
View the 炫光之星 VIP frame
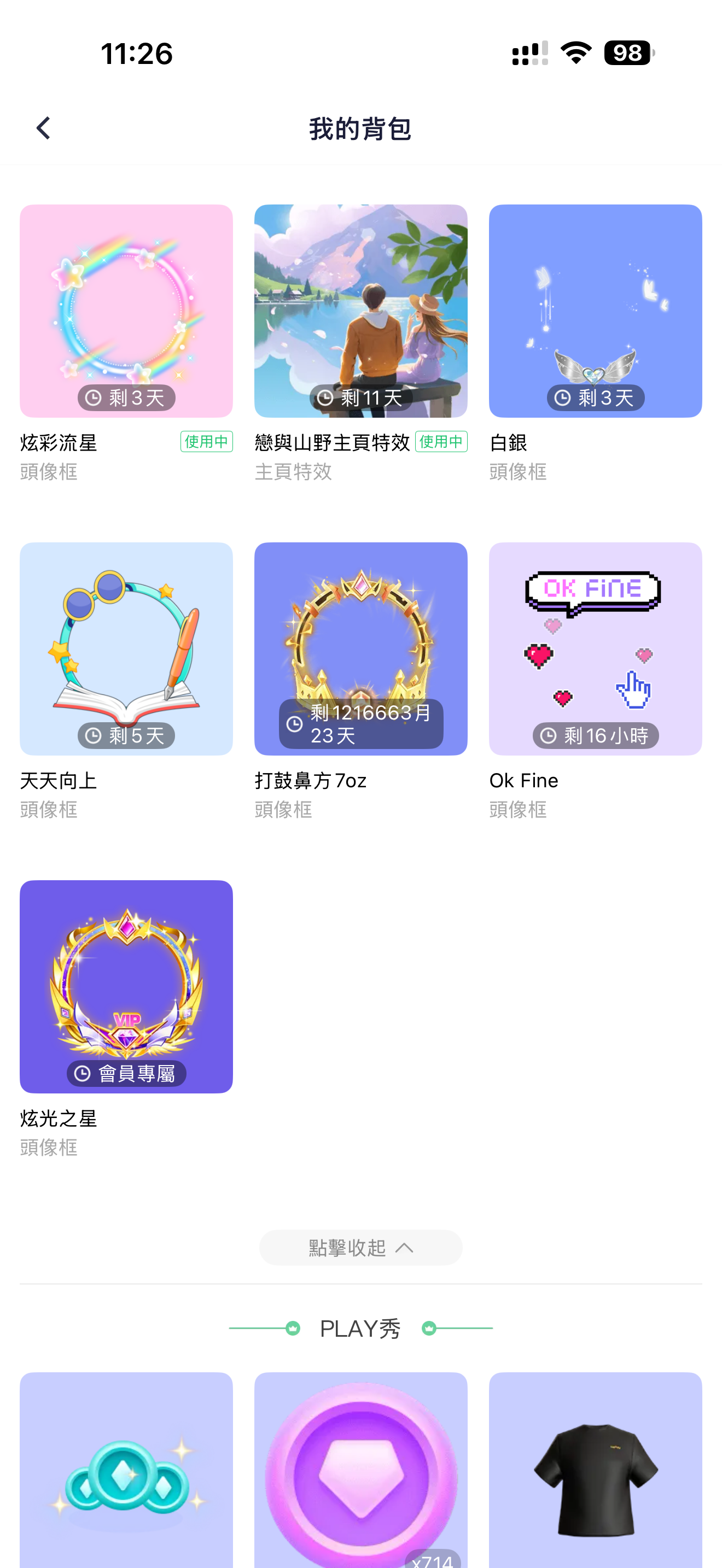pyautogui.click(x=126, y=987)
